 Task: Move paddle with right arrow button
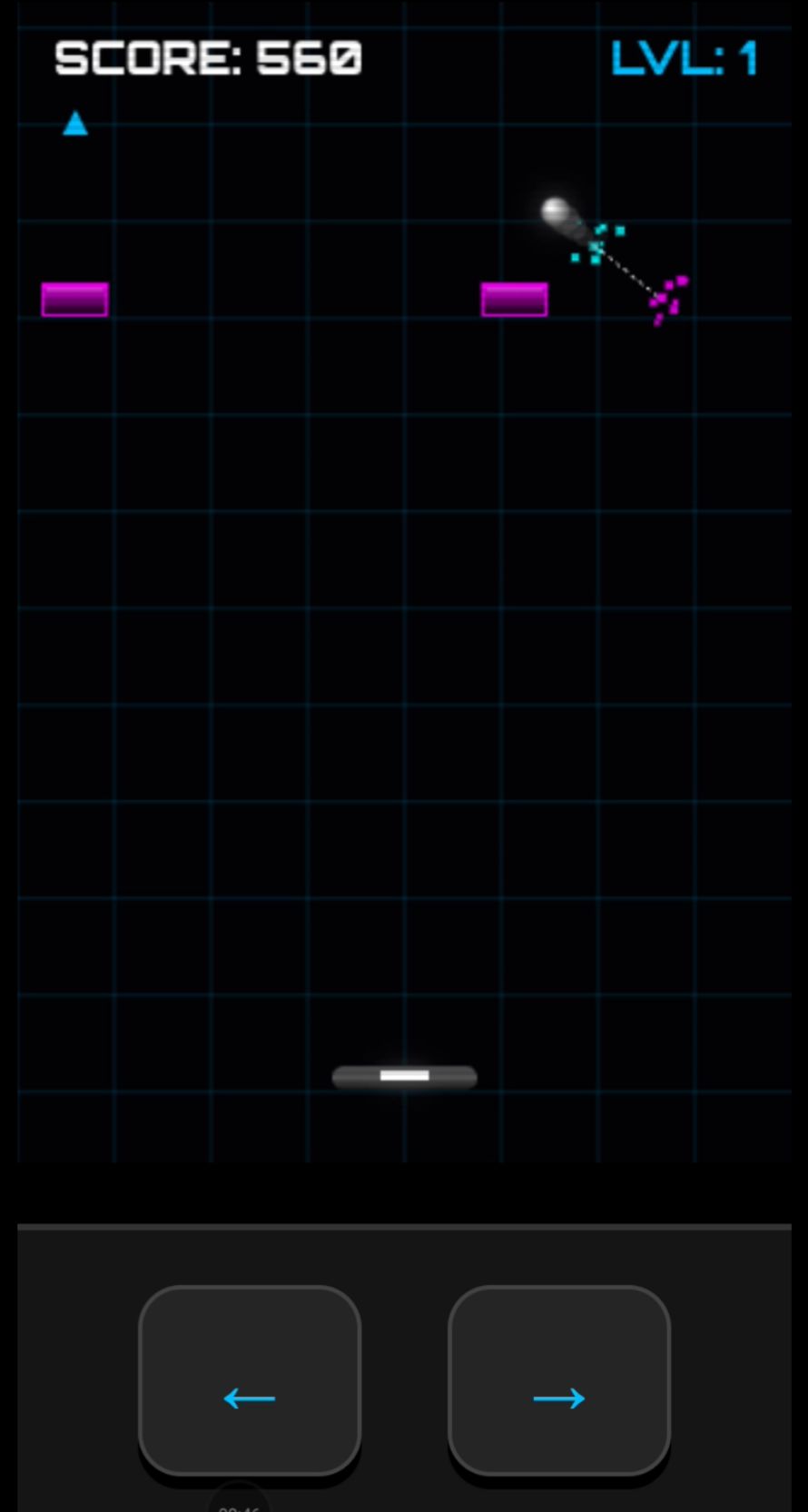pos(559,1381)
